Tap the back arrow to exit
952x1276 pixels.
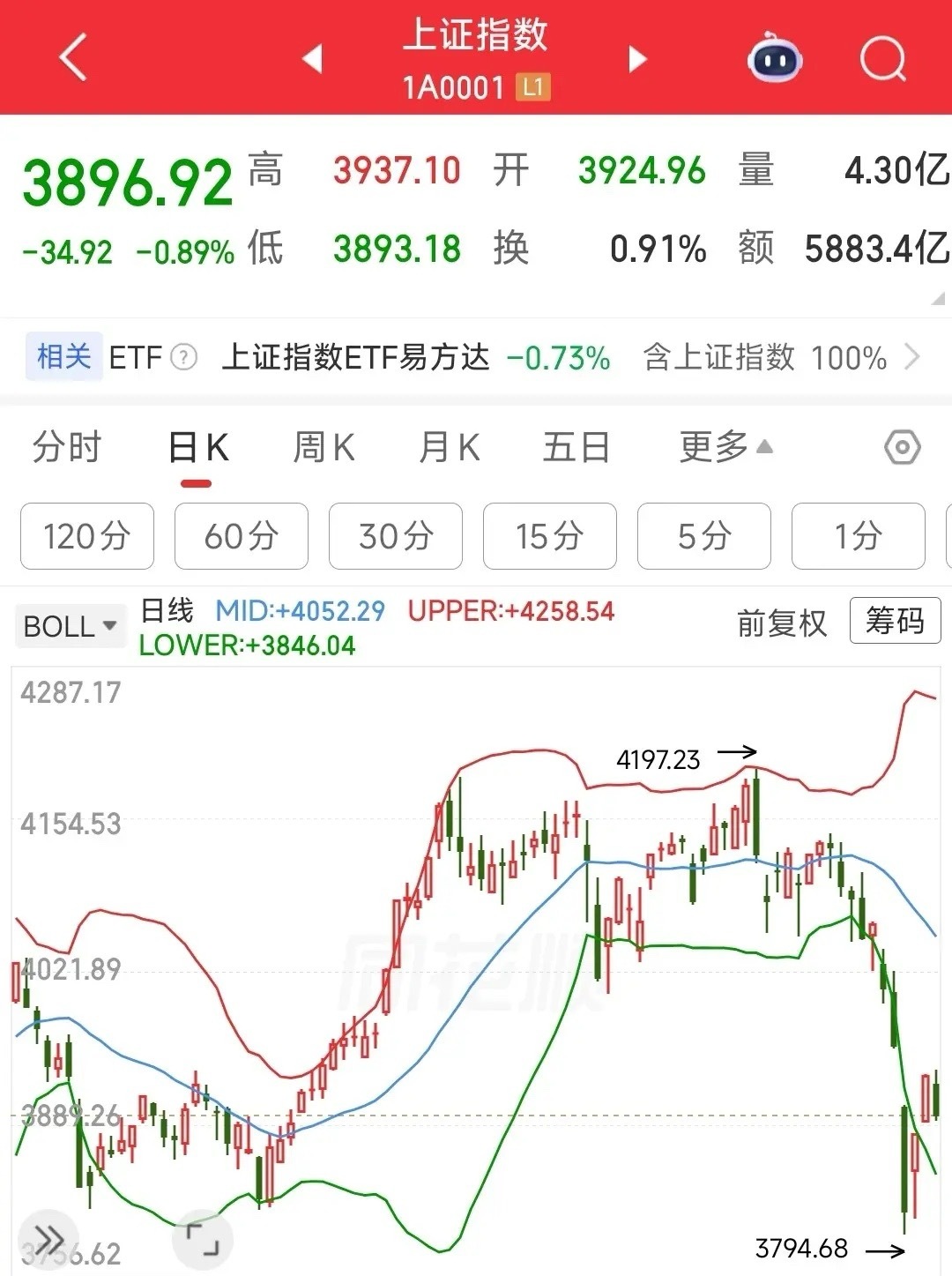click(x=72, y=56)
